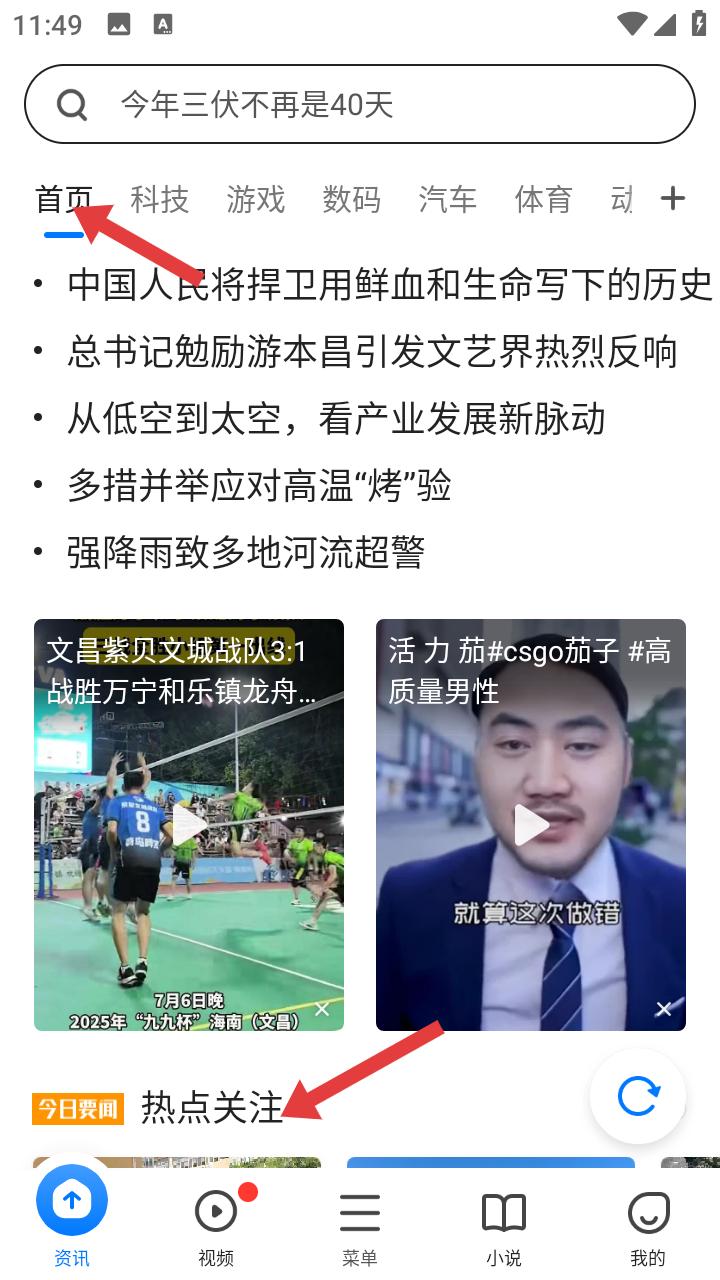Go to the 体育 tab
The width and height of the screenshot is (720, 1280).
pos(543,199)
